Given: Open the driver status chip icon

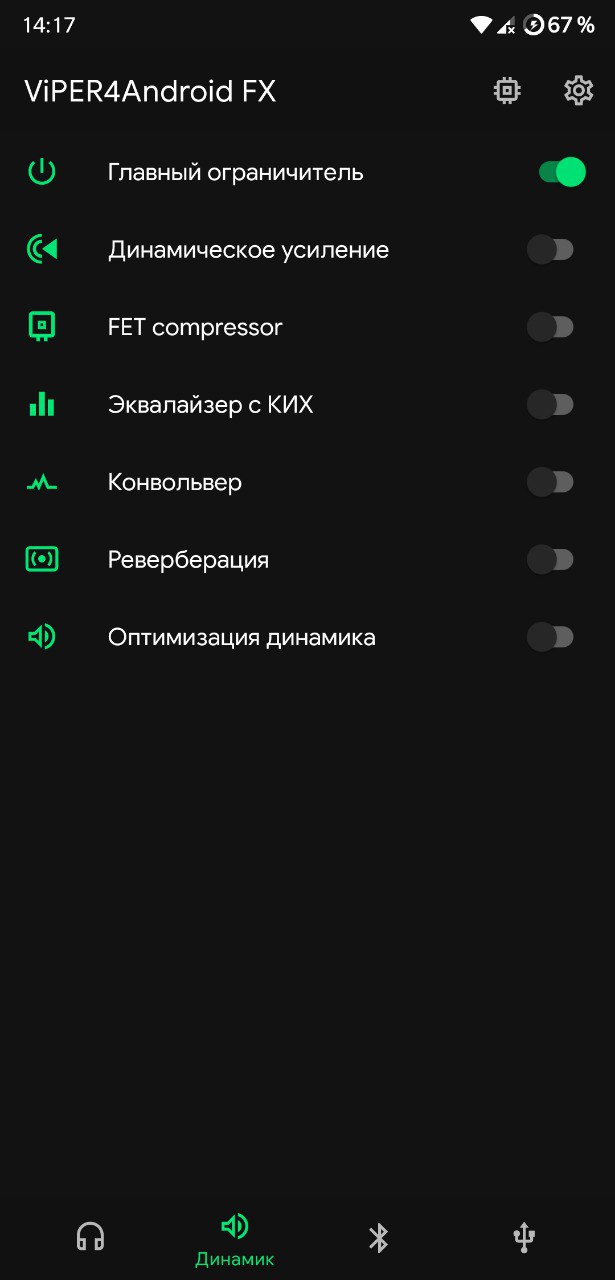Looking at the screenshot, I should 508,92.
